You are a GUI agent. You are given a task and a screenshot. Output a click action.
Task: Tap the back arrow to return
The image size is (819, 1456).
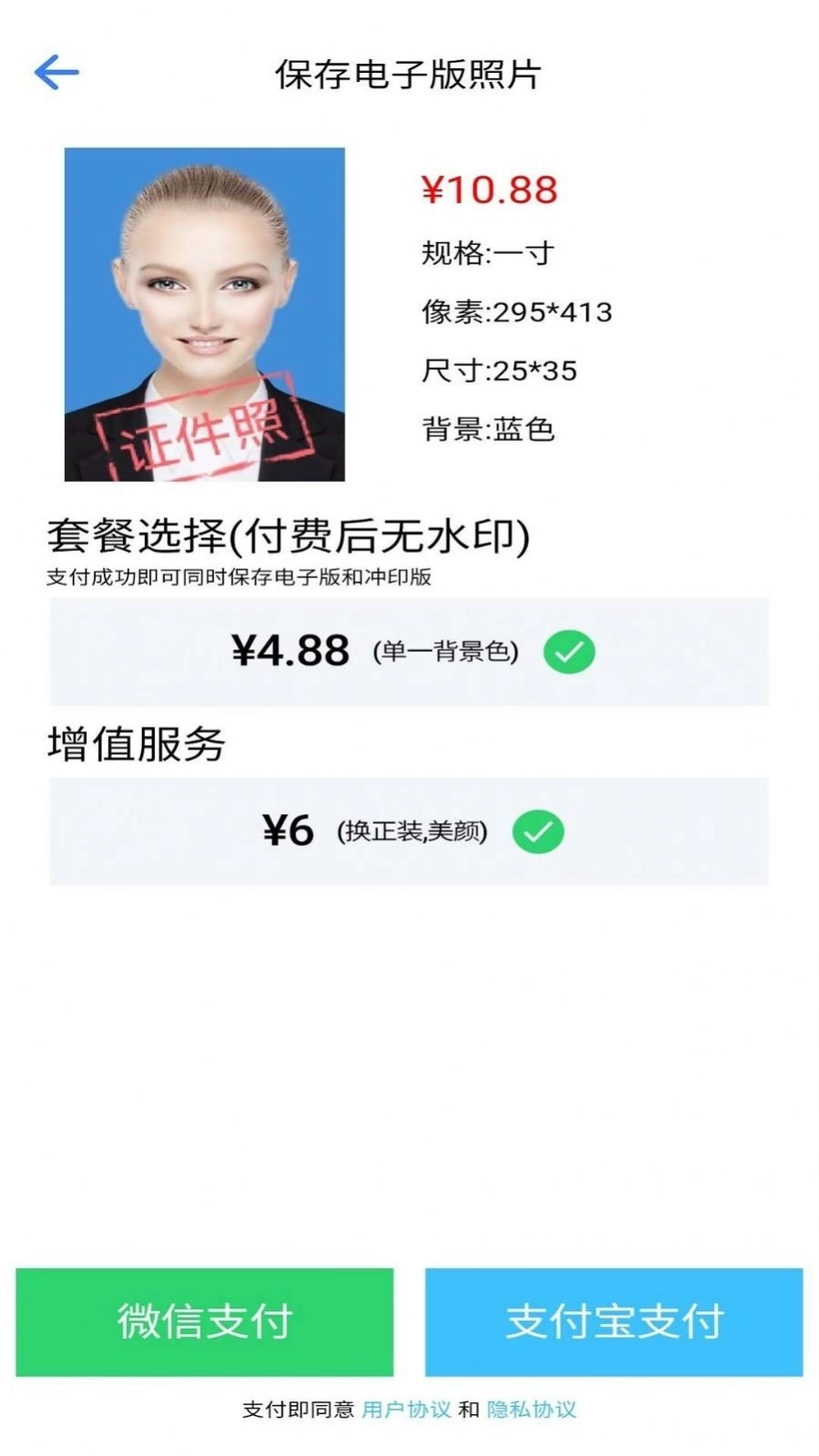pos(57,72)
